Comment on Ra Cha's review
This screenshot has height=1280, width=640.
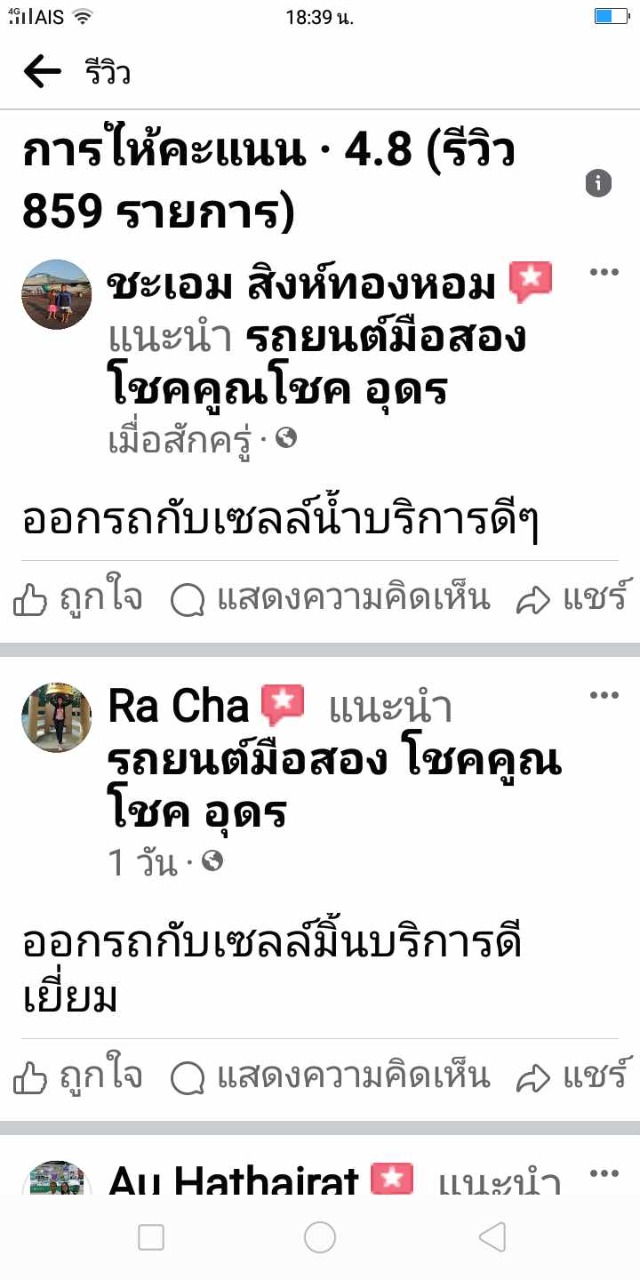(x=330, y=1077)
